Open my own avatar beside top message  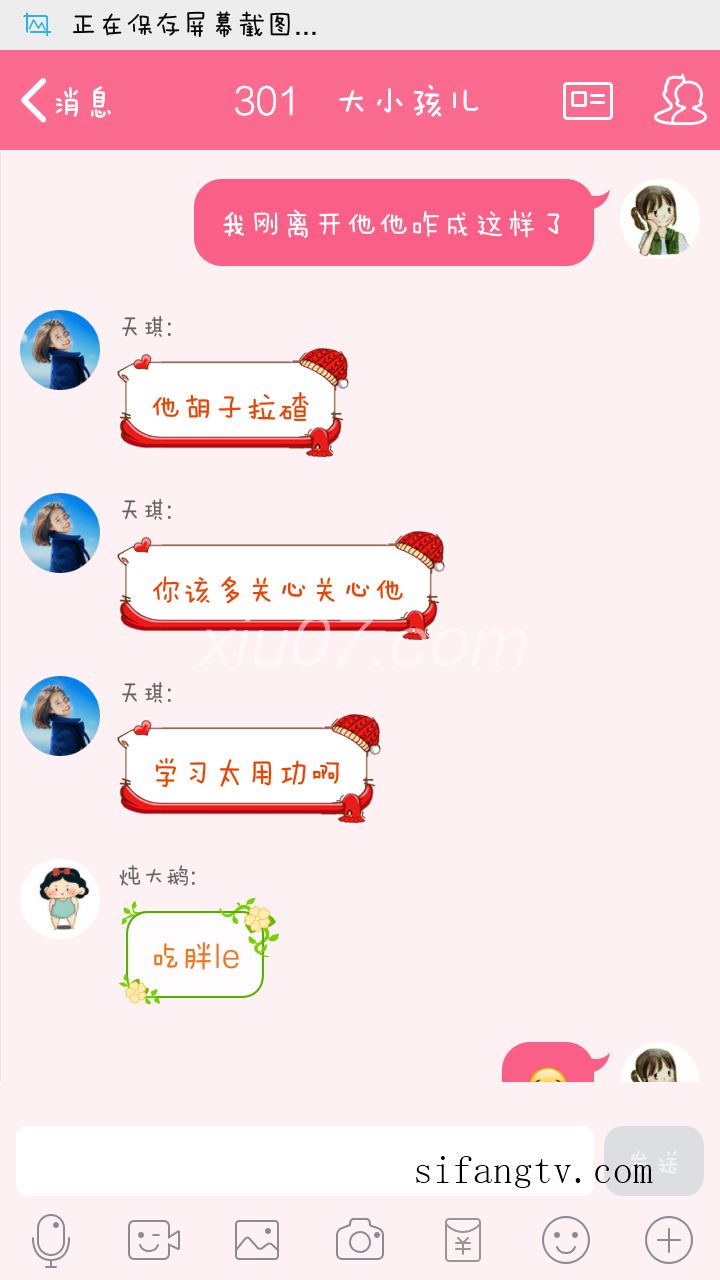coord(660,220)
